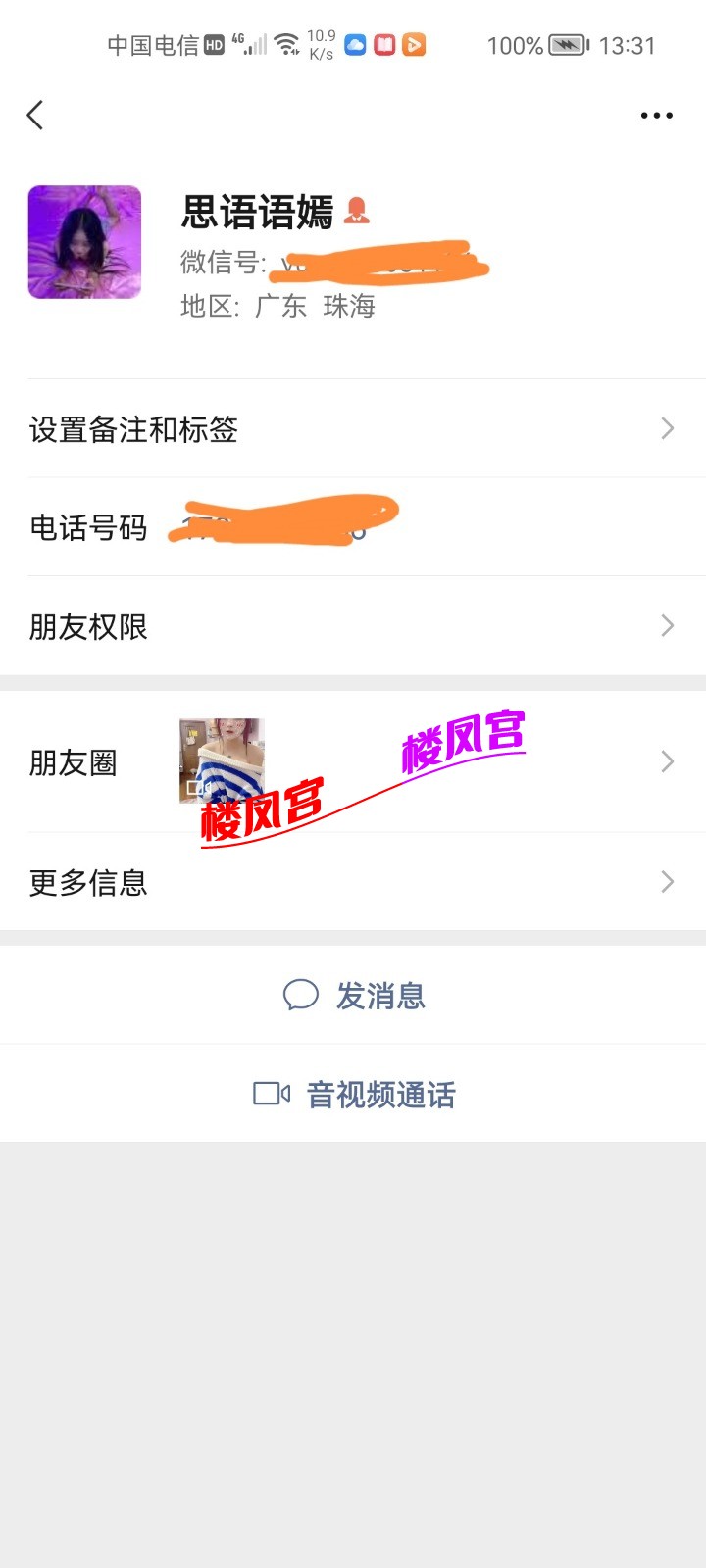Open 朋友权限 settings
This screenshot has height=1568, width=706.
(353, 626)
